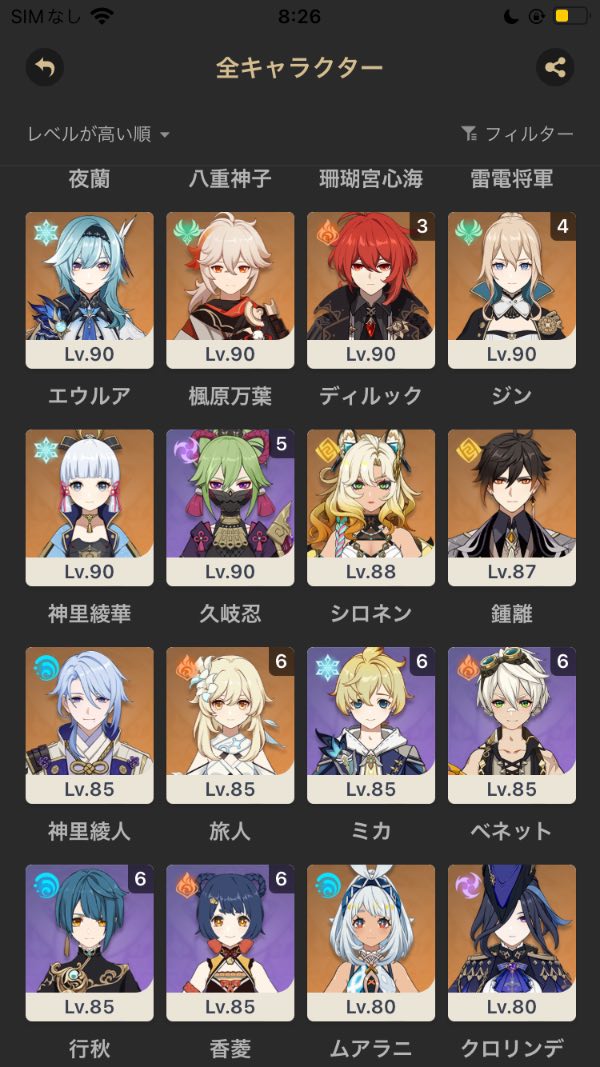Screen dimensions: 600x1067
Task: Open エウルア character card
Action: (90, 290)
